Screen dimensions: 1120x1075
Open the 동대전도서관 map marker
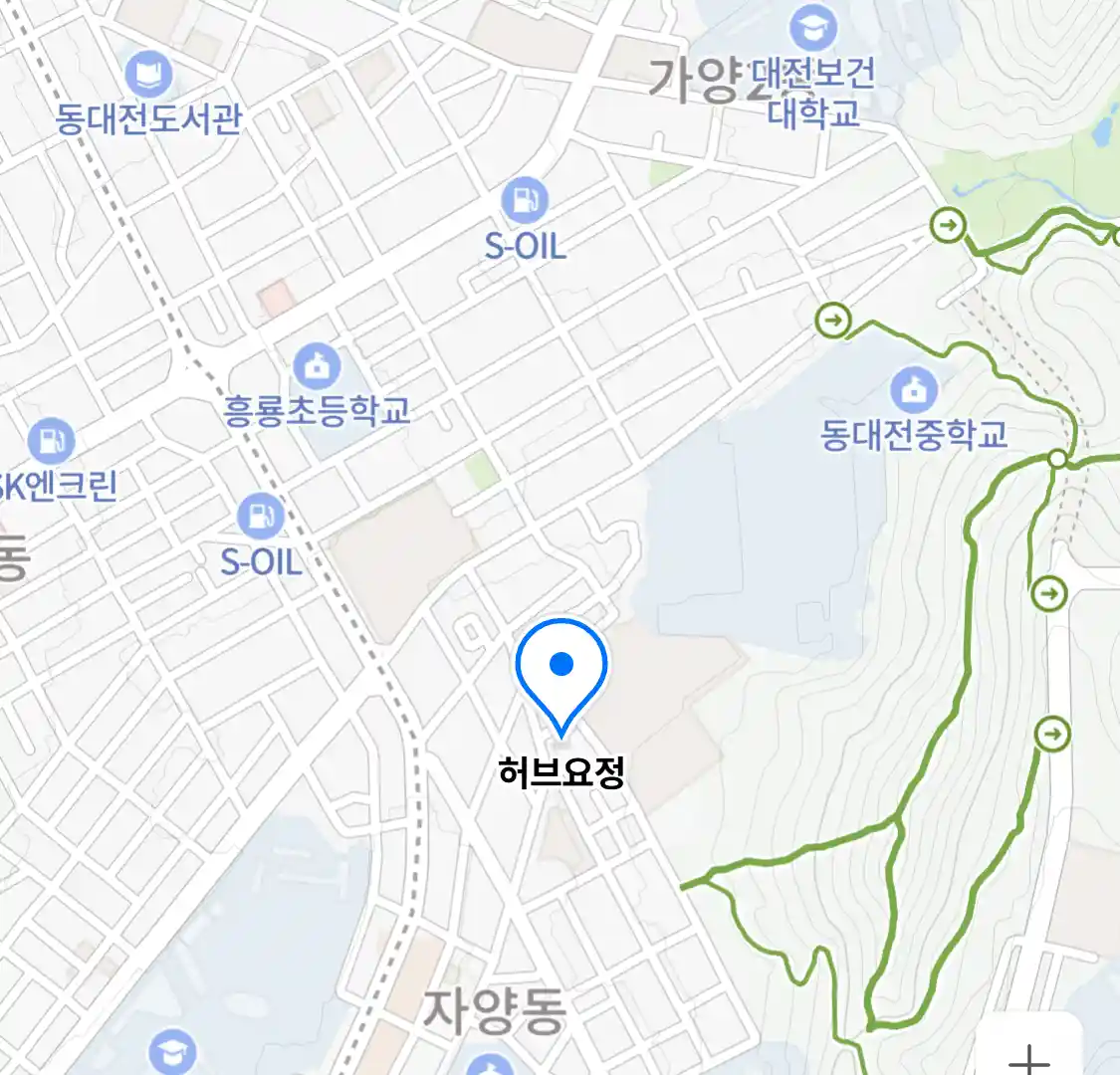click(x=149, y=76)
